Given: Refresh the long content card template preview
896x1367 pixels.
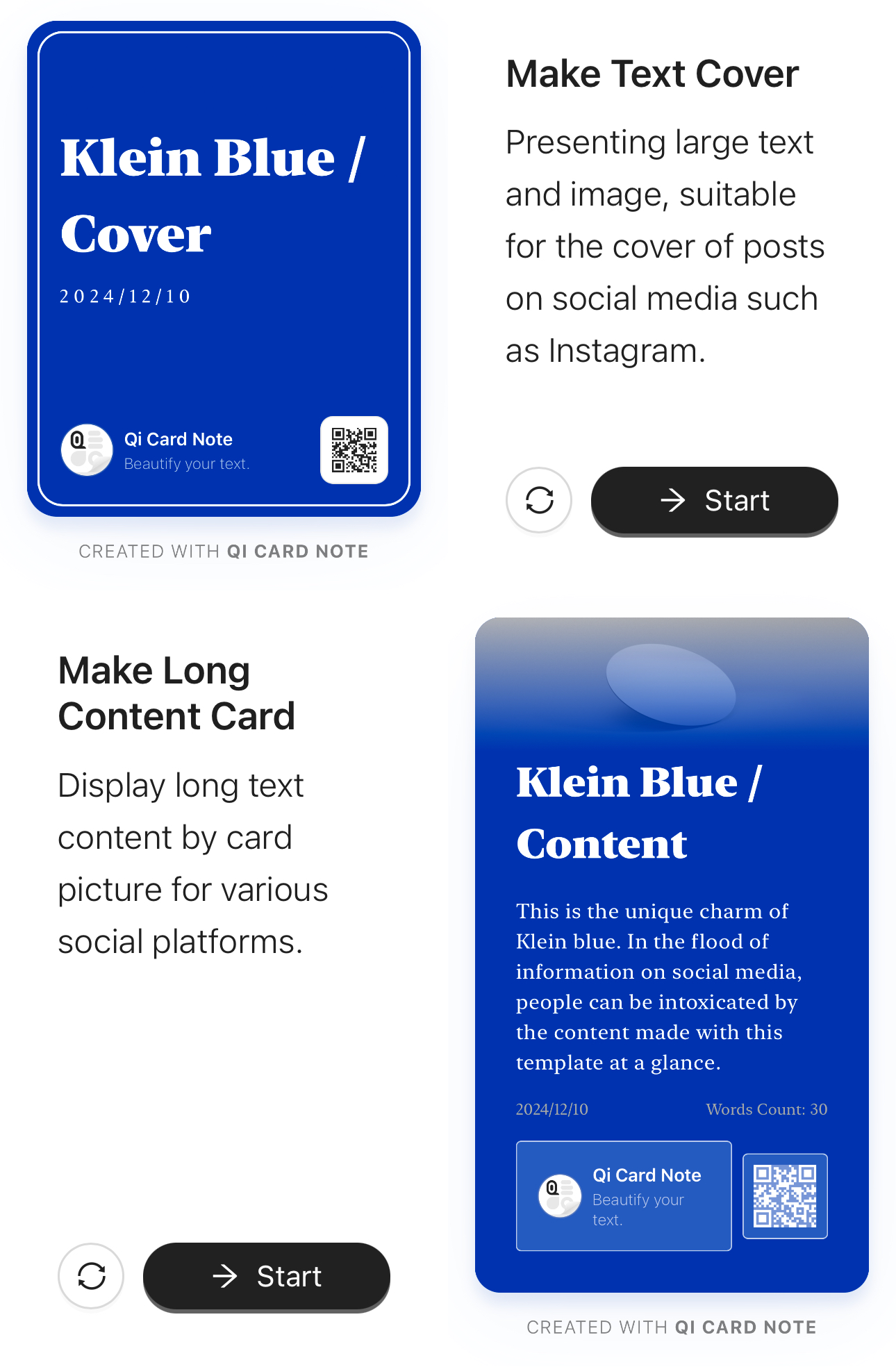Looking at the screenshot, I should click(91, 1276).
